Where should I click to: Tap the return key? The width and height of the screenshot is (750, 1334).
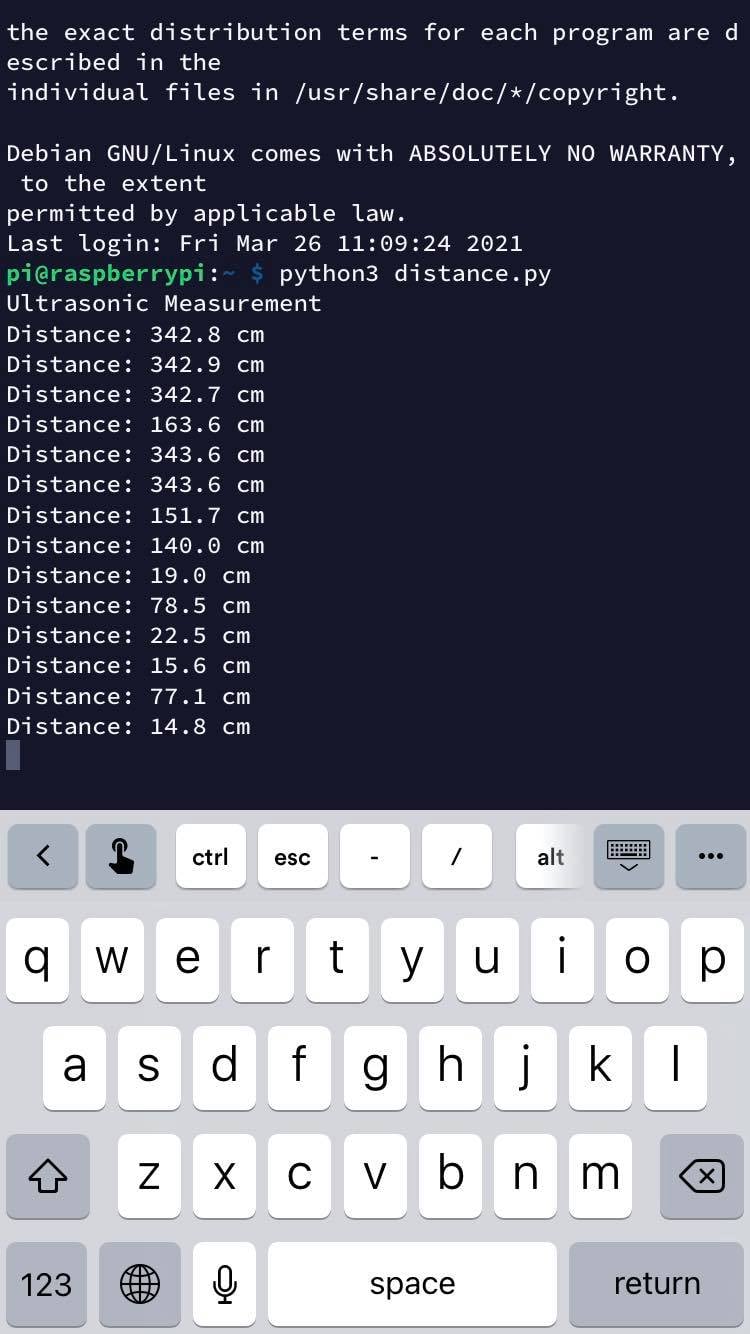point(656,1284)
